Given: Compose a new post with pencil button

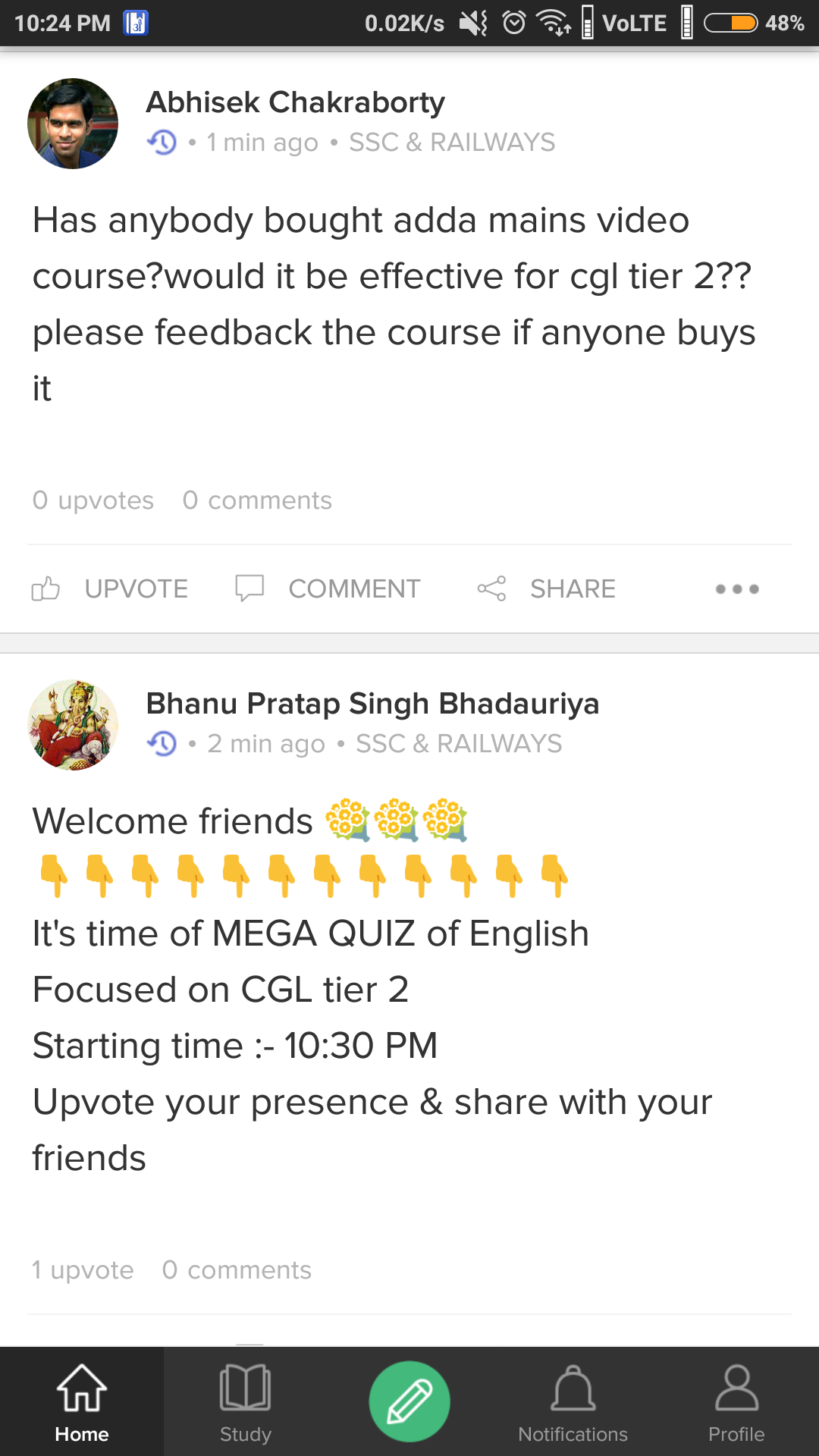Looking at the screenshot, I should click(409, 1401).
